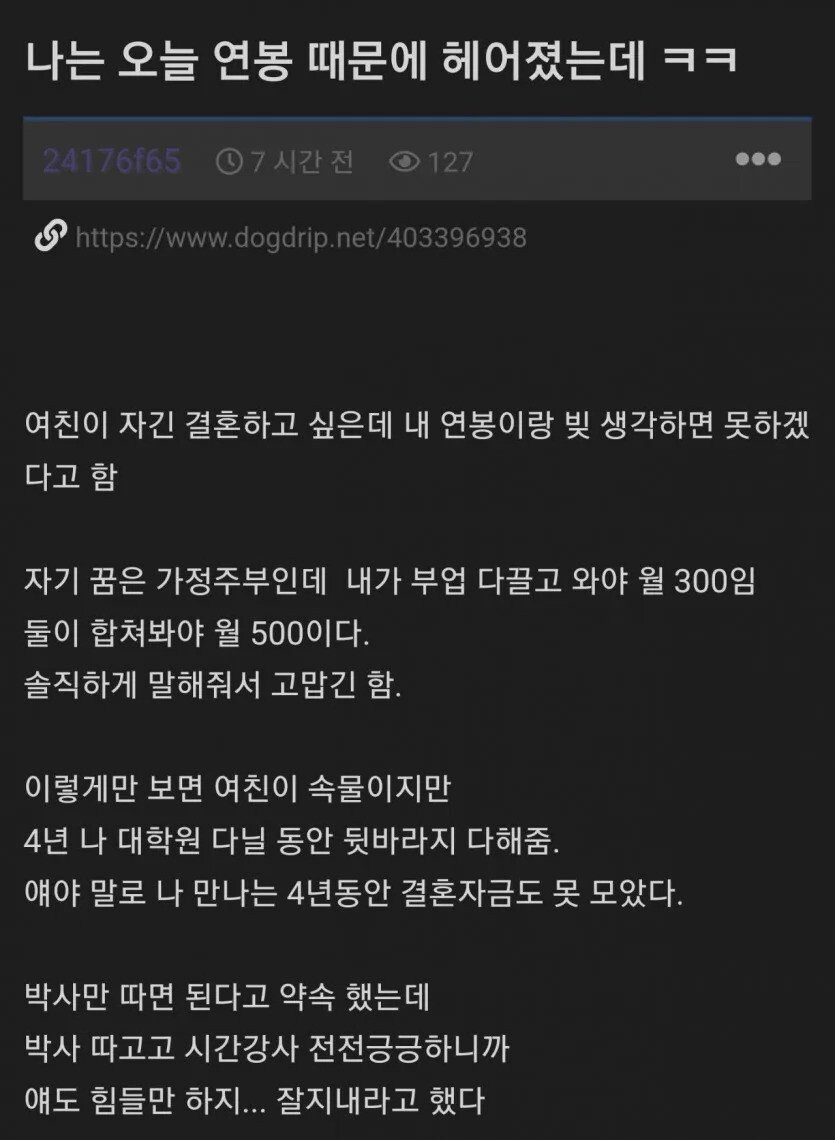835x1140 pixels.
Task: Open the post's three-dot overflow menu
Action: coord(758,160)
